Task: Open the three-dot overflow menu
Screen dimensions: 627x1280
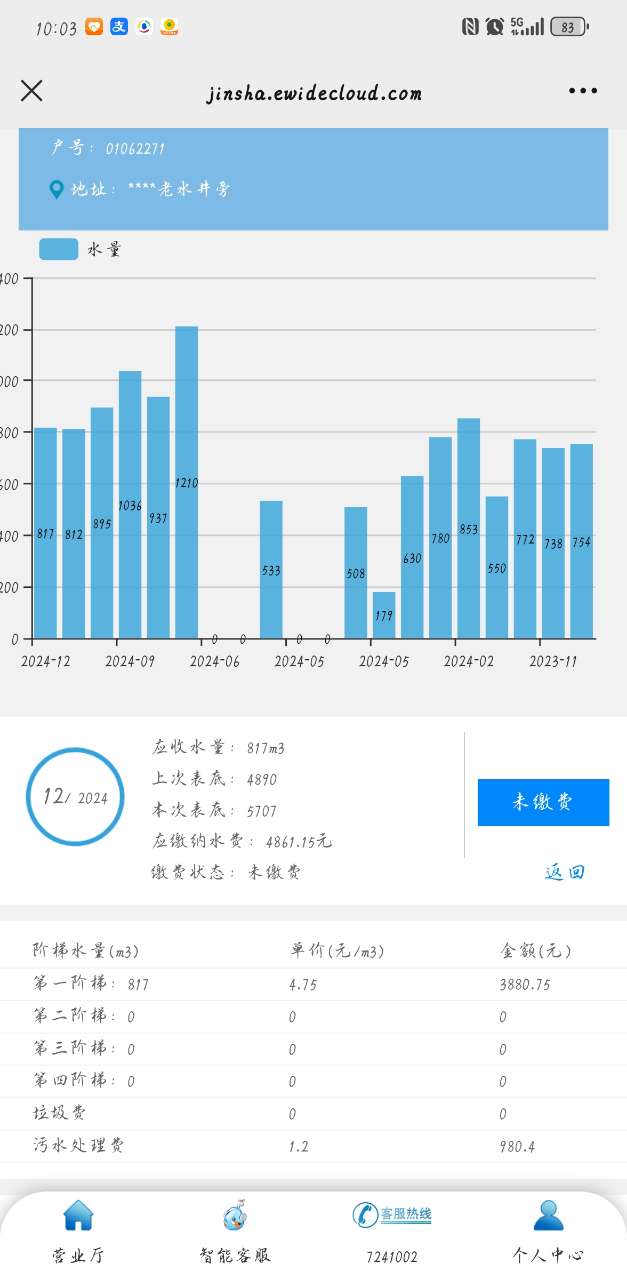Action: click(582, 91)
